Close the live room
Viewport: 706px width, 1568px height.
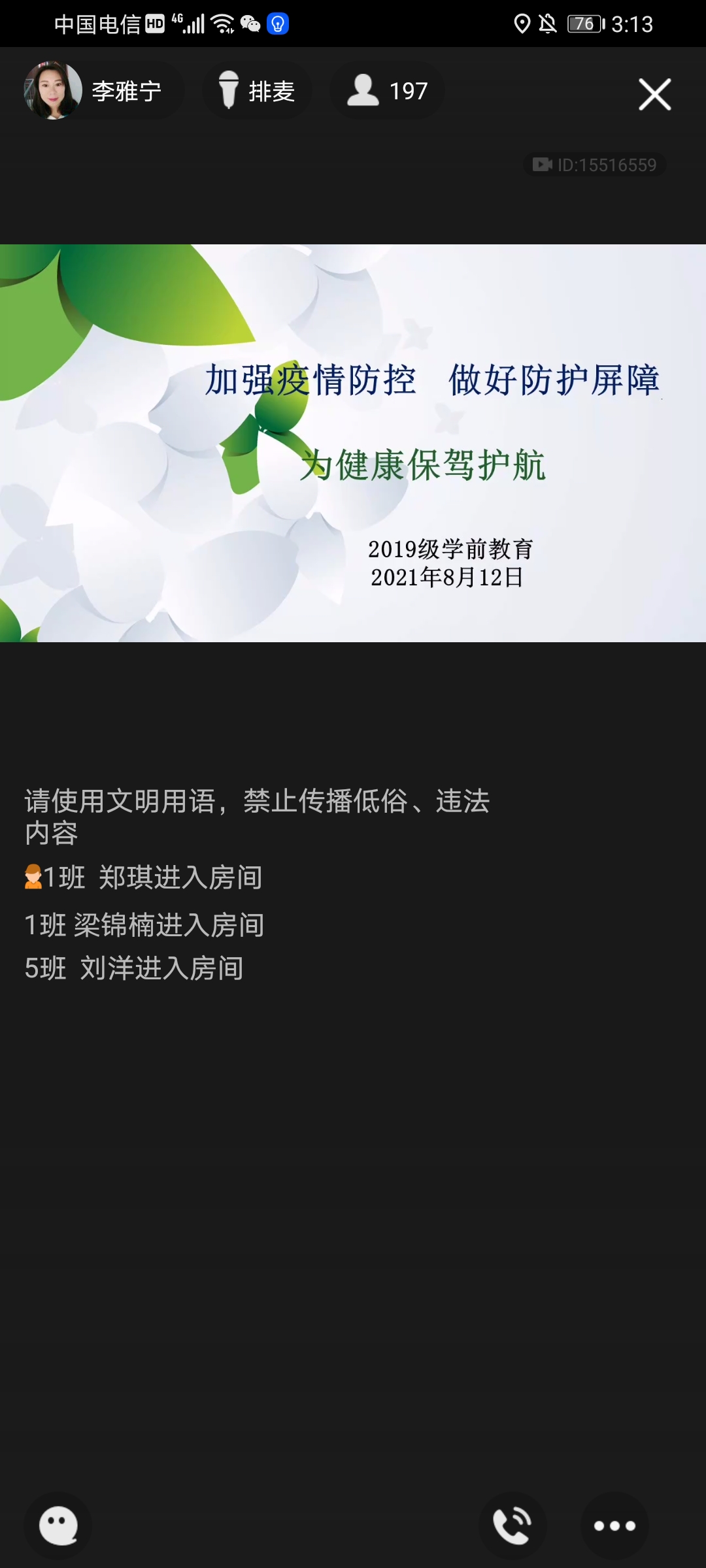click(x=654, y=95)
